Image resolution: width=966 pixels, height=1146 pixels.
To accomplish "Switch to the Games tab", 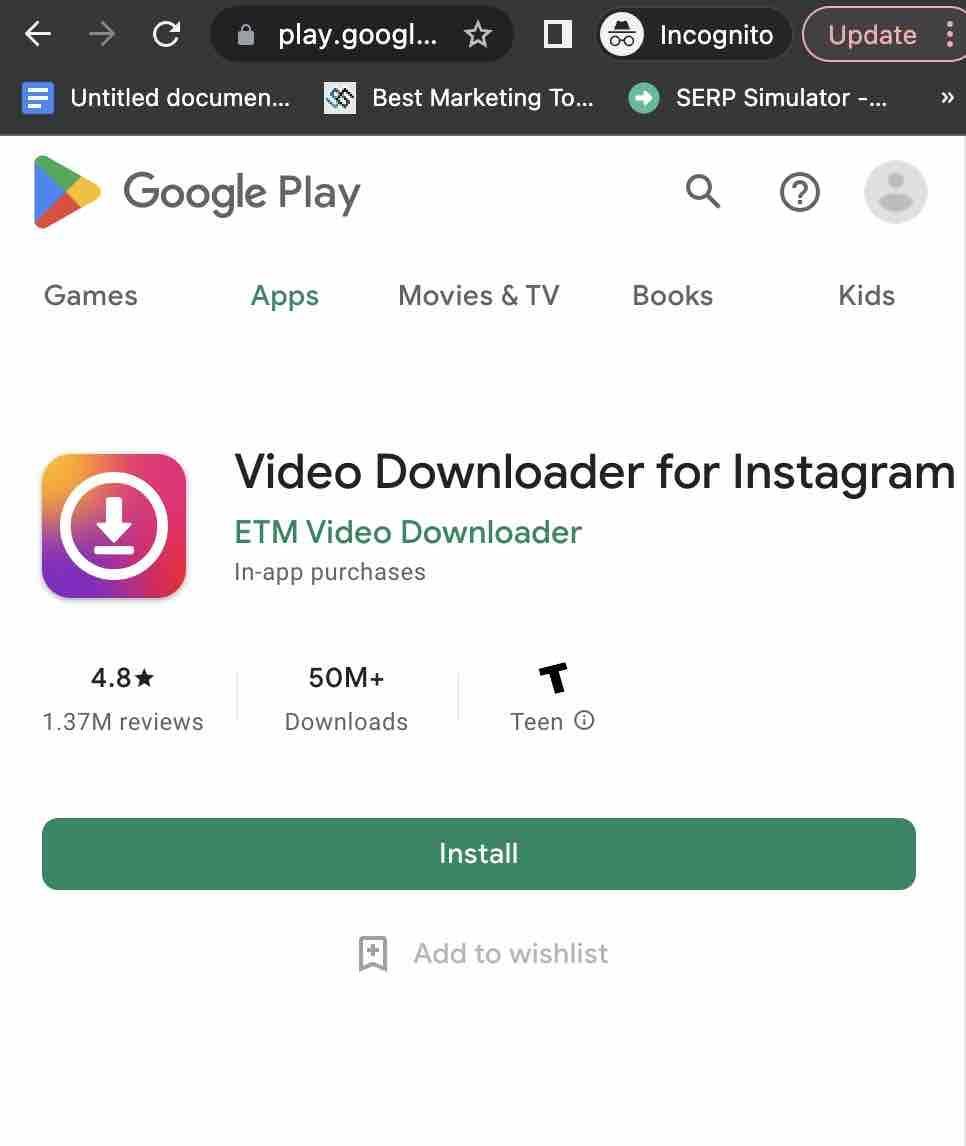I will point(91,296).
